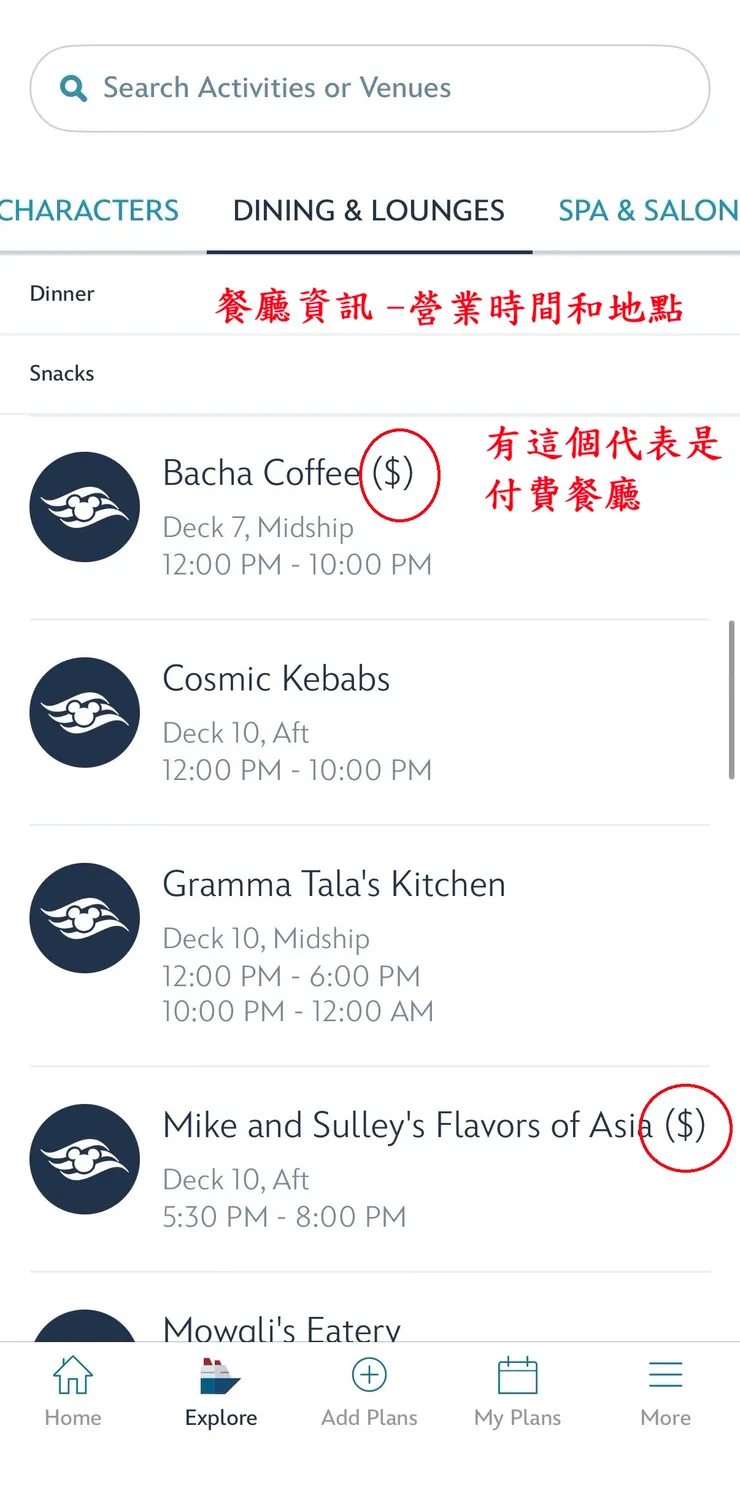Tap the More hamburger icon
Viewport: 740px width, 1495px height.
(665, 1373)
